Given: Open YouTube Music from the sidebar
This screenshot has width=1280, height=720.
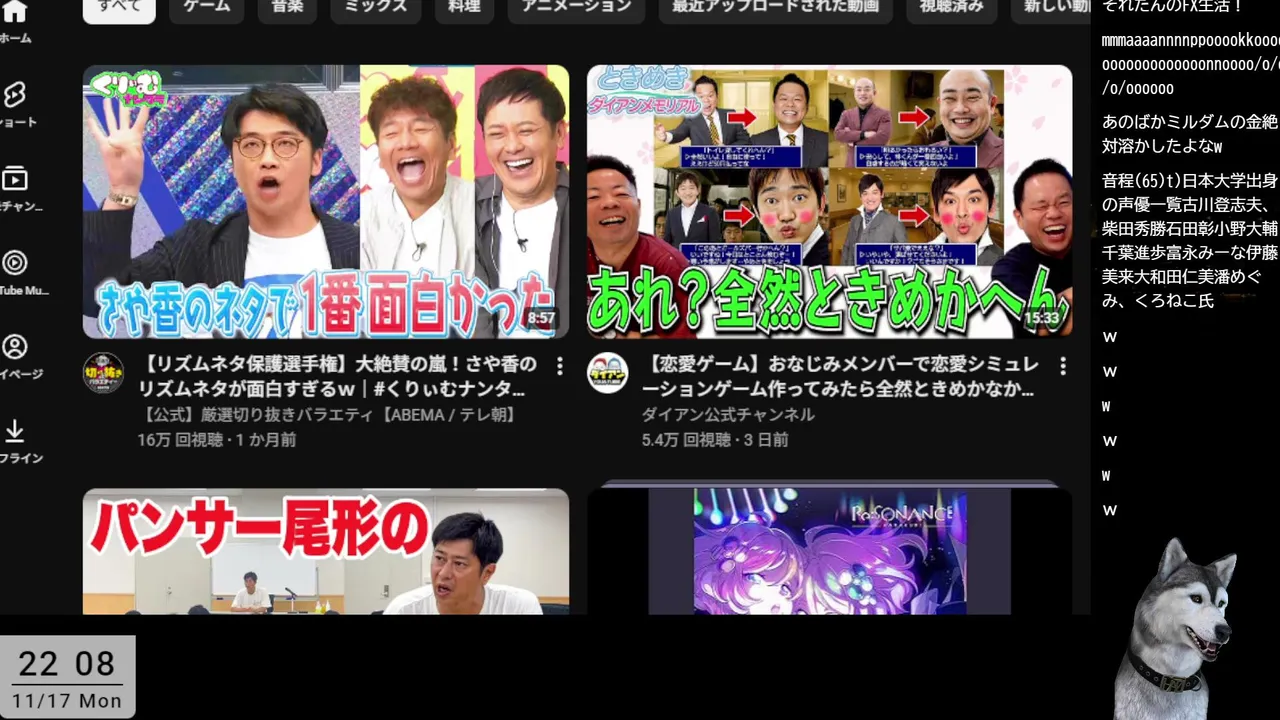Looking at the screenshot, I should click(x=15, y=272).
